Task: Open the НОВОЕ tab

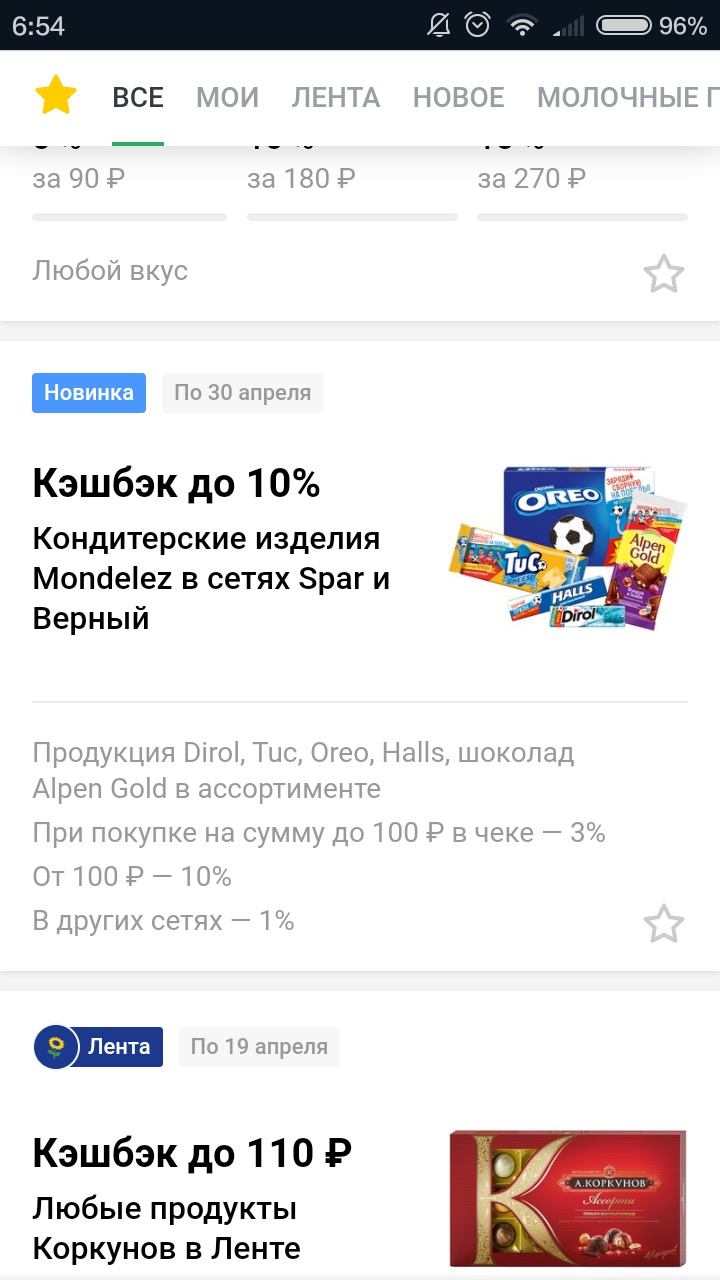Action: (x=458, y=97)
